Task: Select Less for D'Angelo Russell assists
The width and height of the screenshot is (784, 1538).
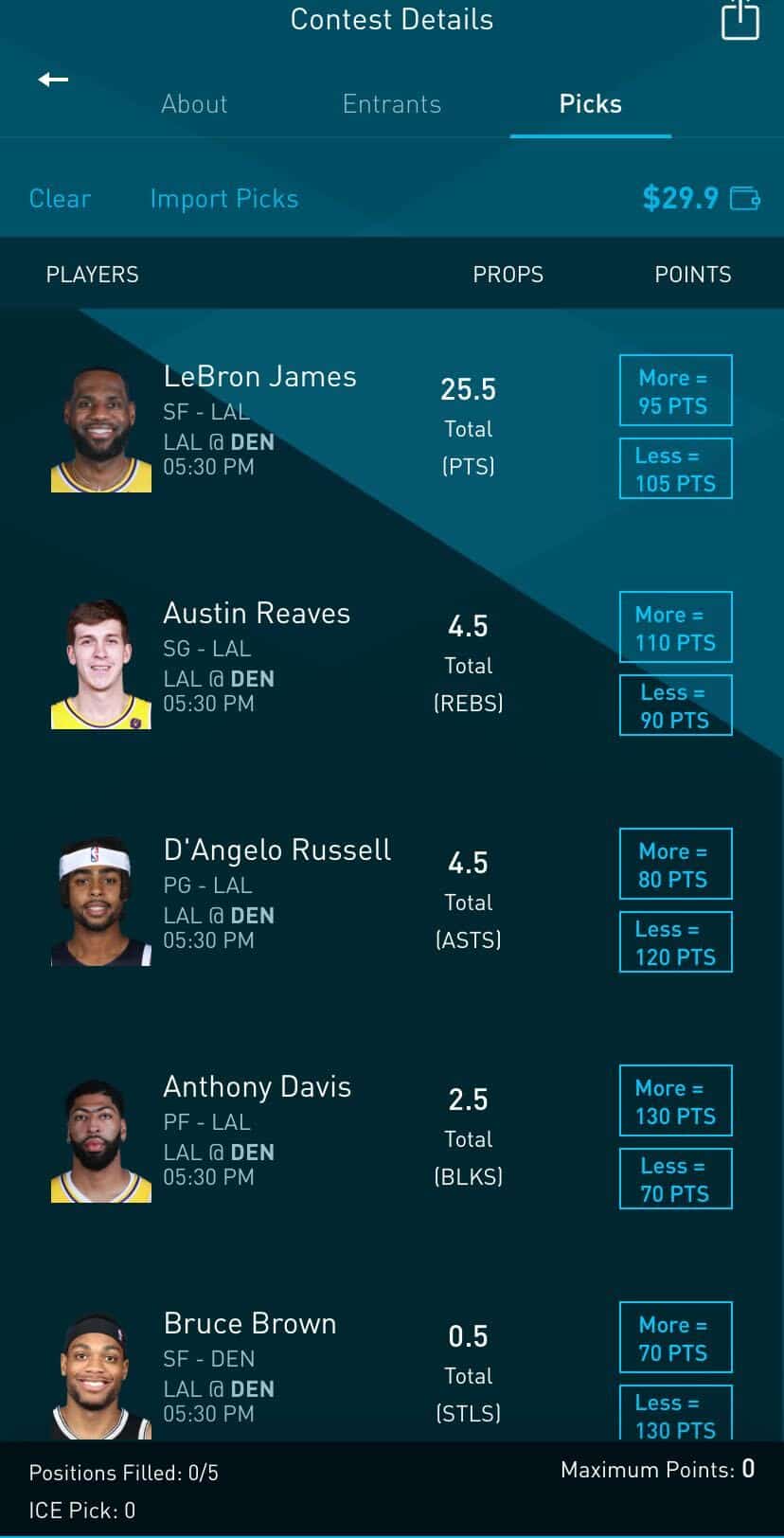Action: coord(675,942)
